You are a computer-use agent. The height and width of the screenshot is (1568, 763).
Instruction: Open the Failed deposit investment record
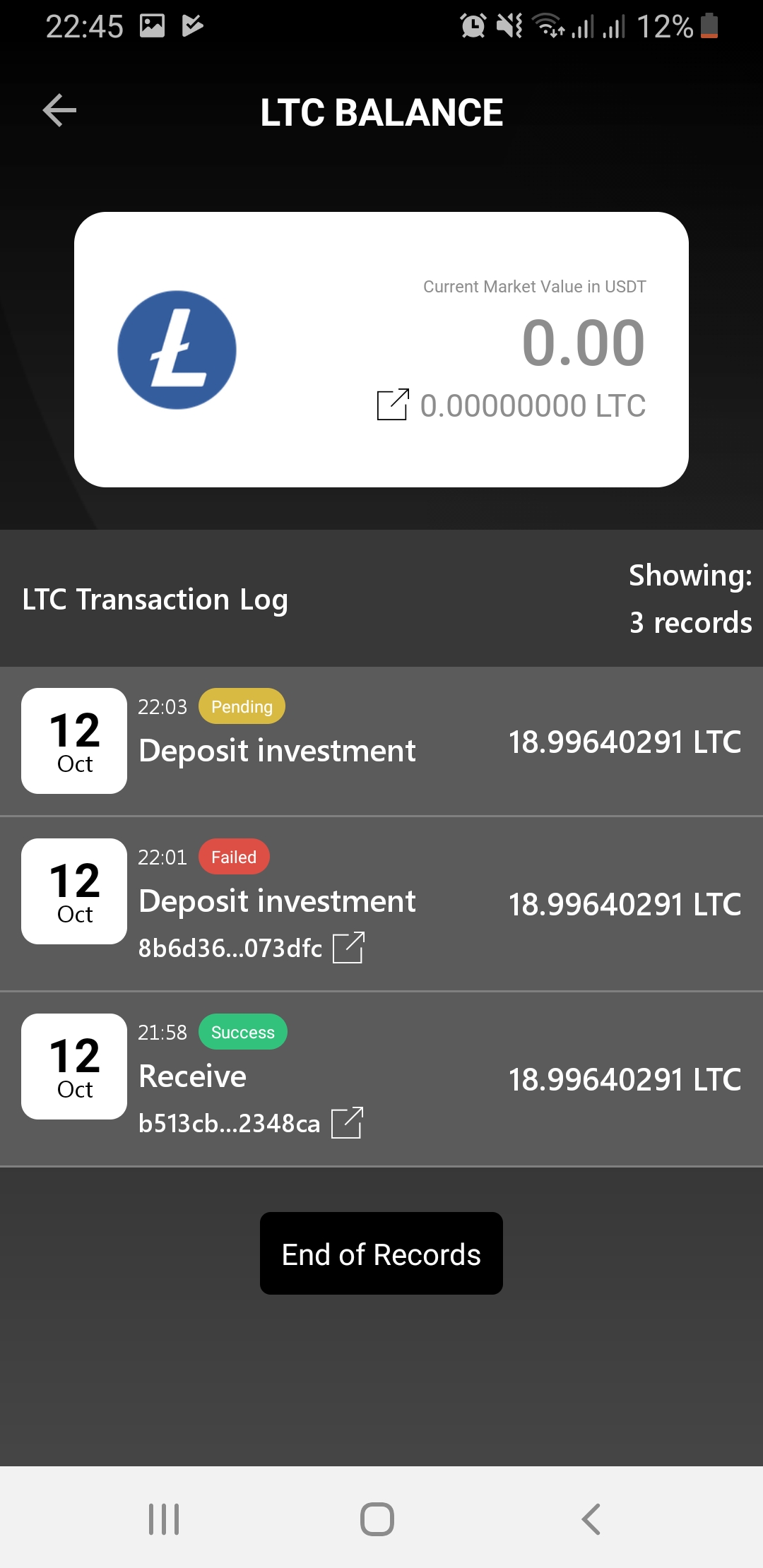click(x=381, y=904)
